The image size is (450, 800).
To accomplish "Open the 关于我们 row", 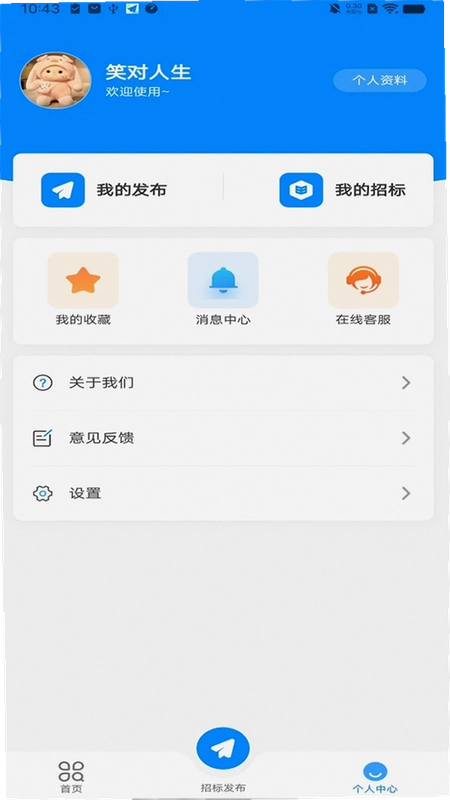I will pyautogui.click(x=223, y=383).
